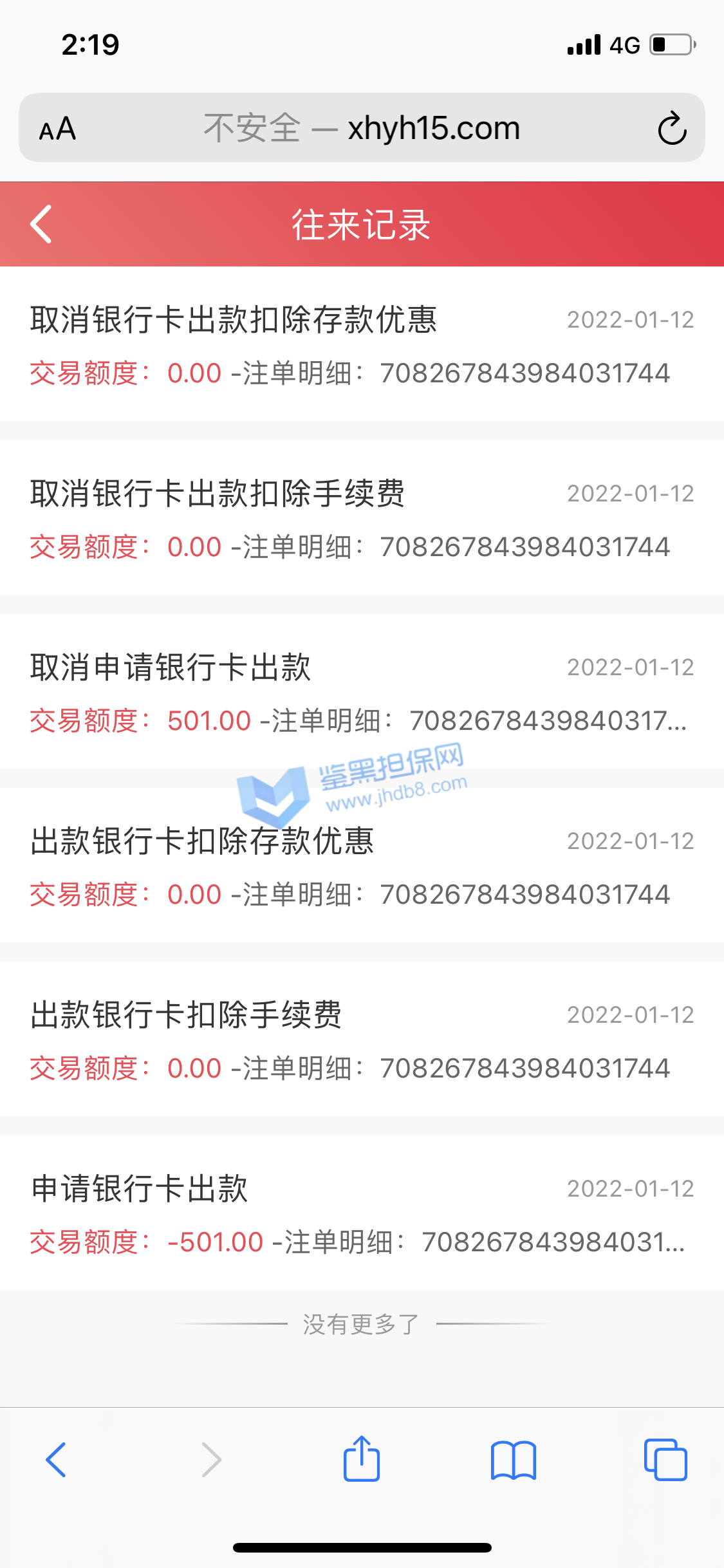
Task: Open the AA text size menu
Action: click(58, 129)
